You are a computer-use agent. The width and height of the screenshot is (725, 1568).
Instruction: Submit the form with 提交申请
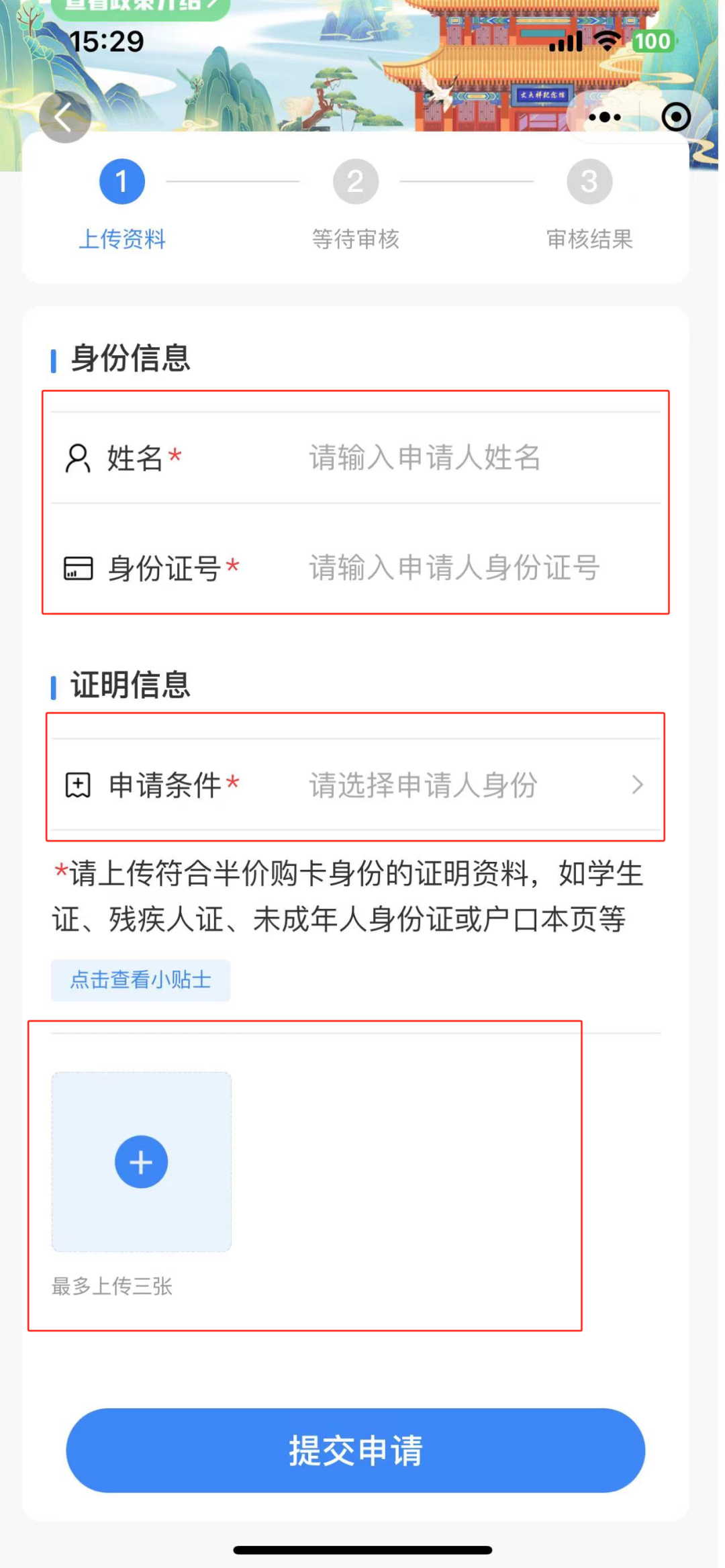(x=355, y=1450)
